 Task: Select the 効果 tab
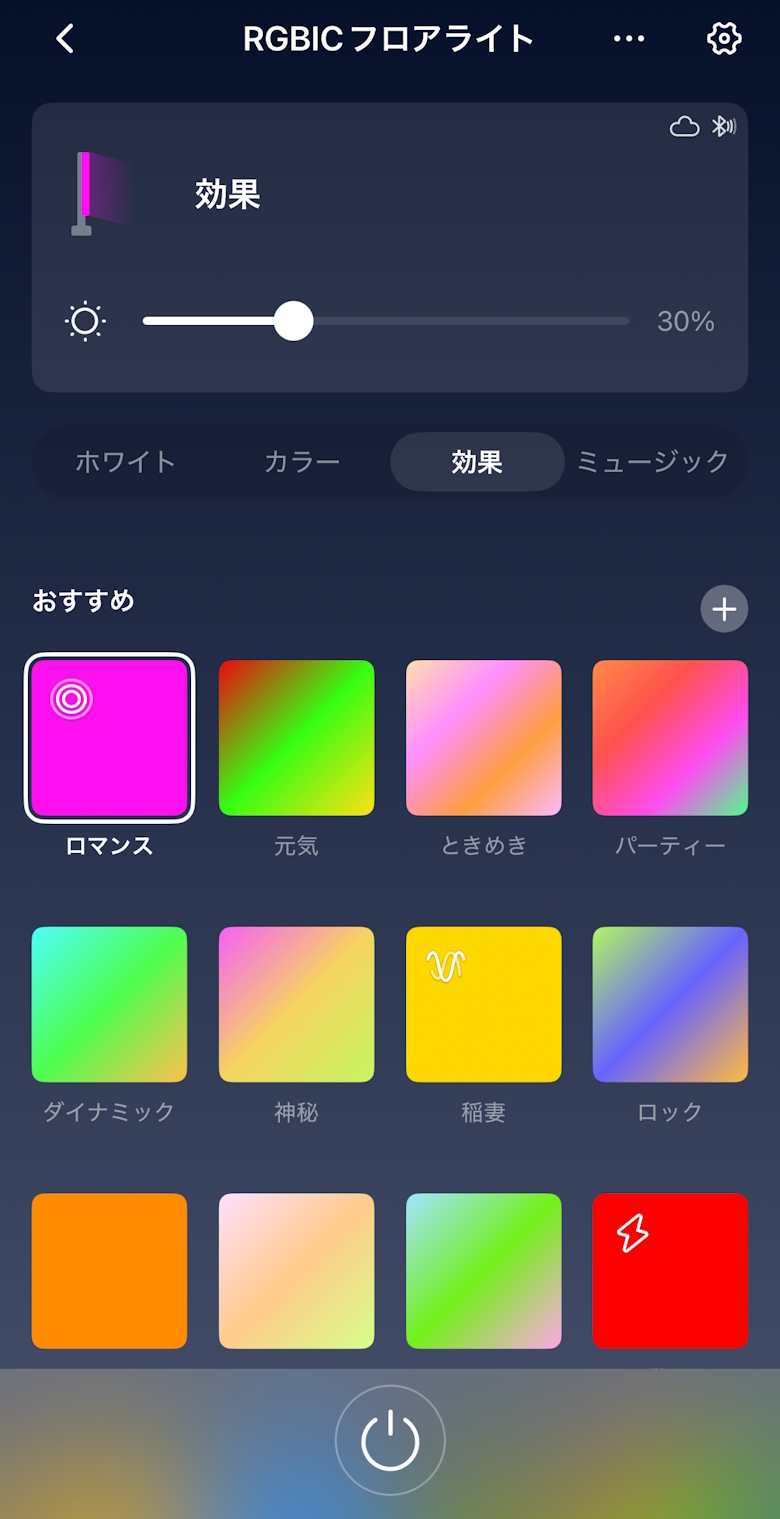[x=477, y=462]
